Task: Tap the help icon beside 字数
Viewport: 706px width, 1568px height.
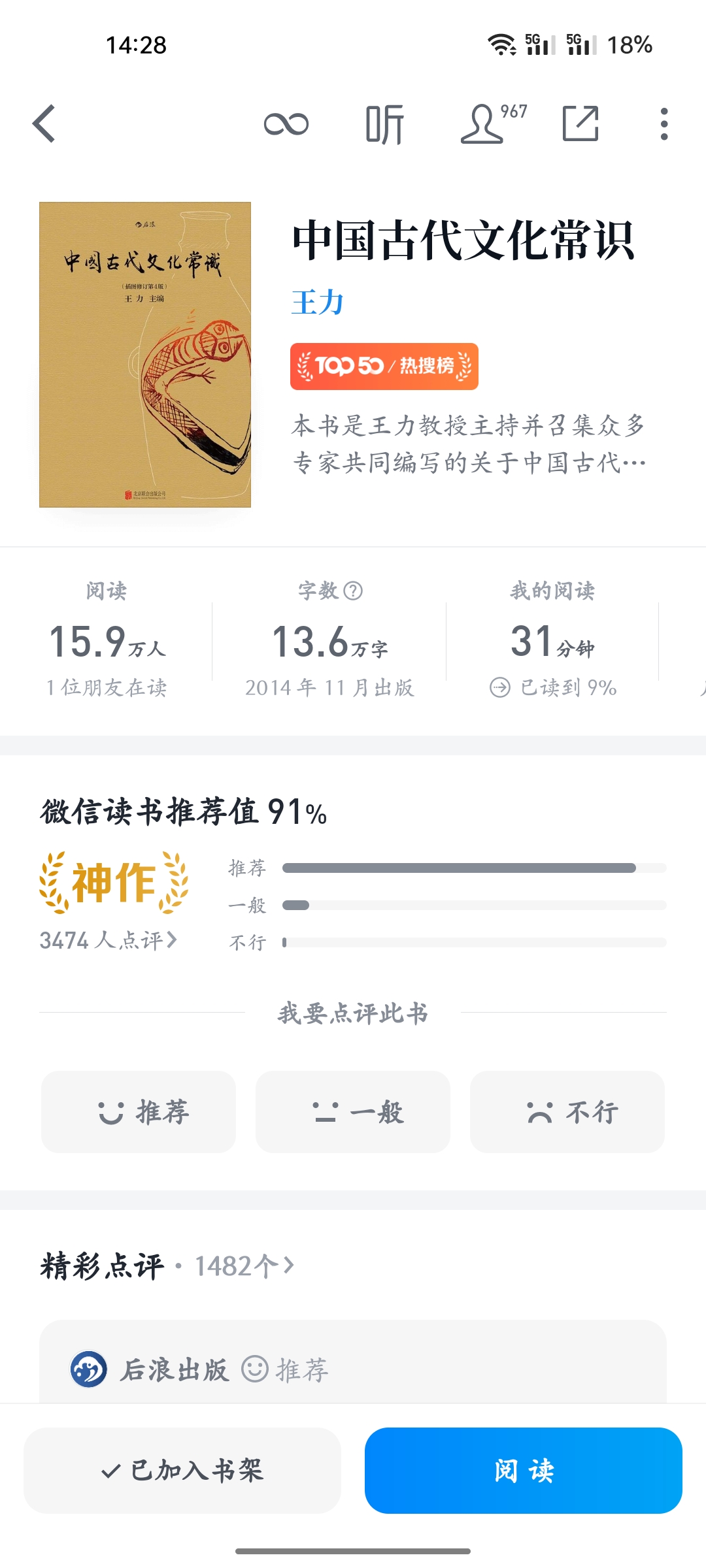Action: coord(353,591)
